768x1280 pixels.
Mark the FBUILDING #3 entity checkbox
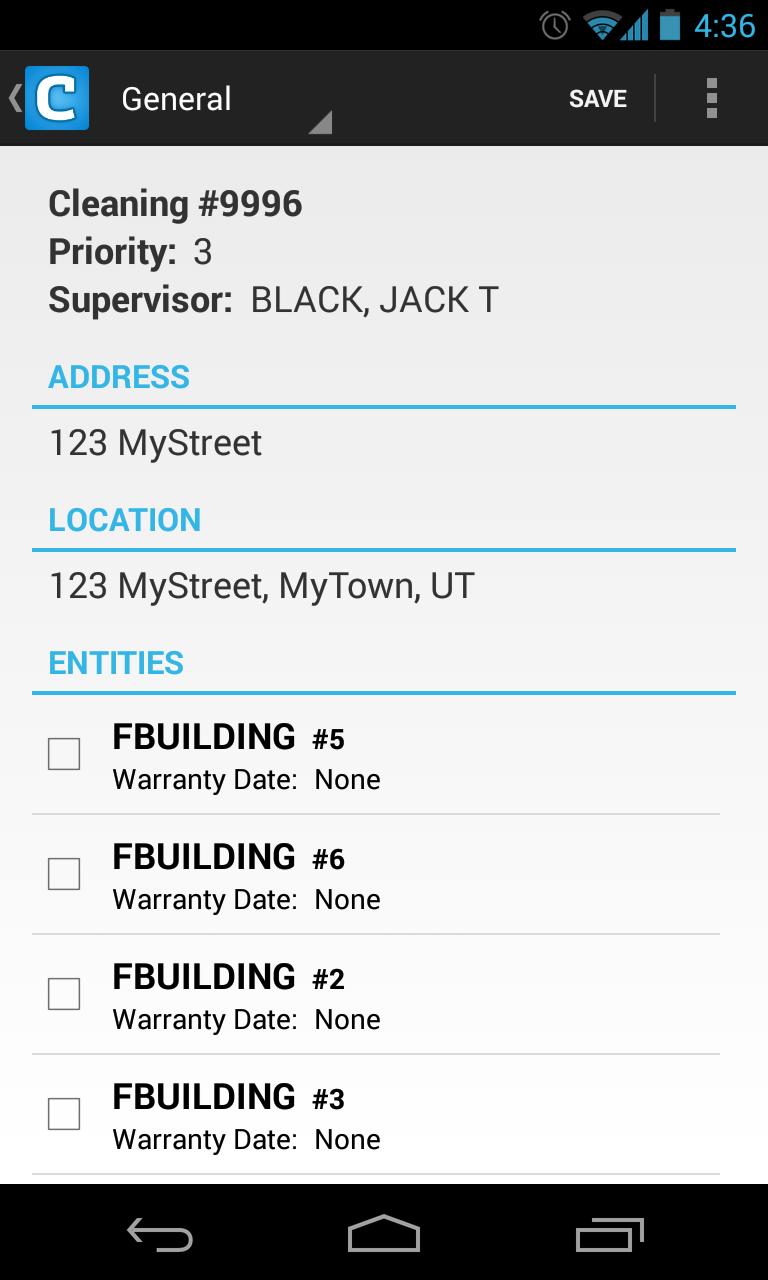click(64, 1114)
